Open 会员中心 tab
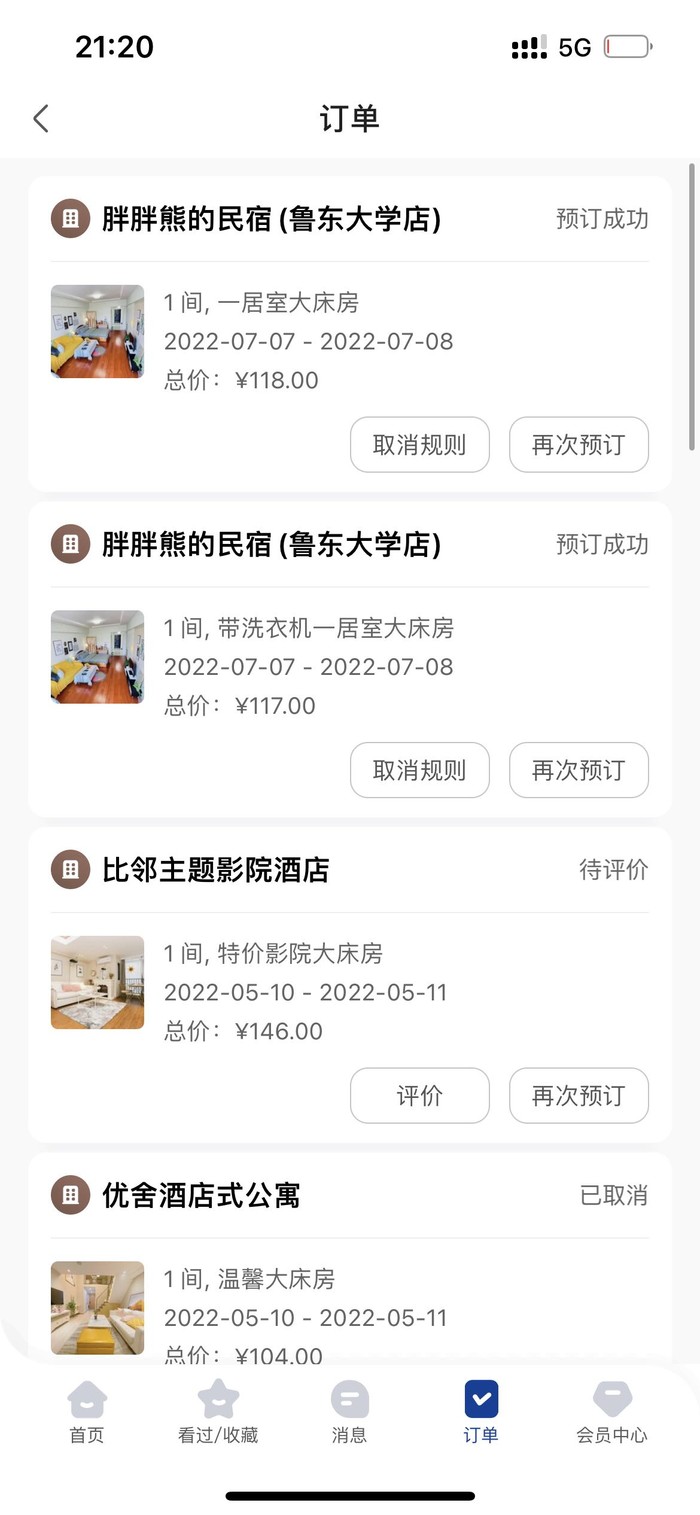The height and width of the screenshot is (1515, 700). (x=612, y=1412)
